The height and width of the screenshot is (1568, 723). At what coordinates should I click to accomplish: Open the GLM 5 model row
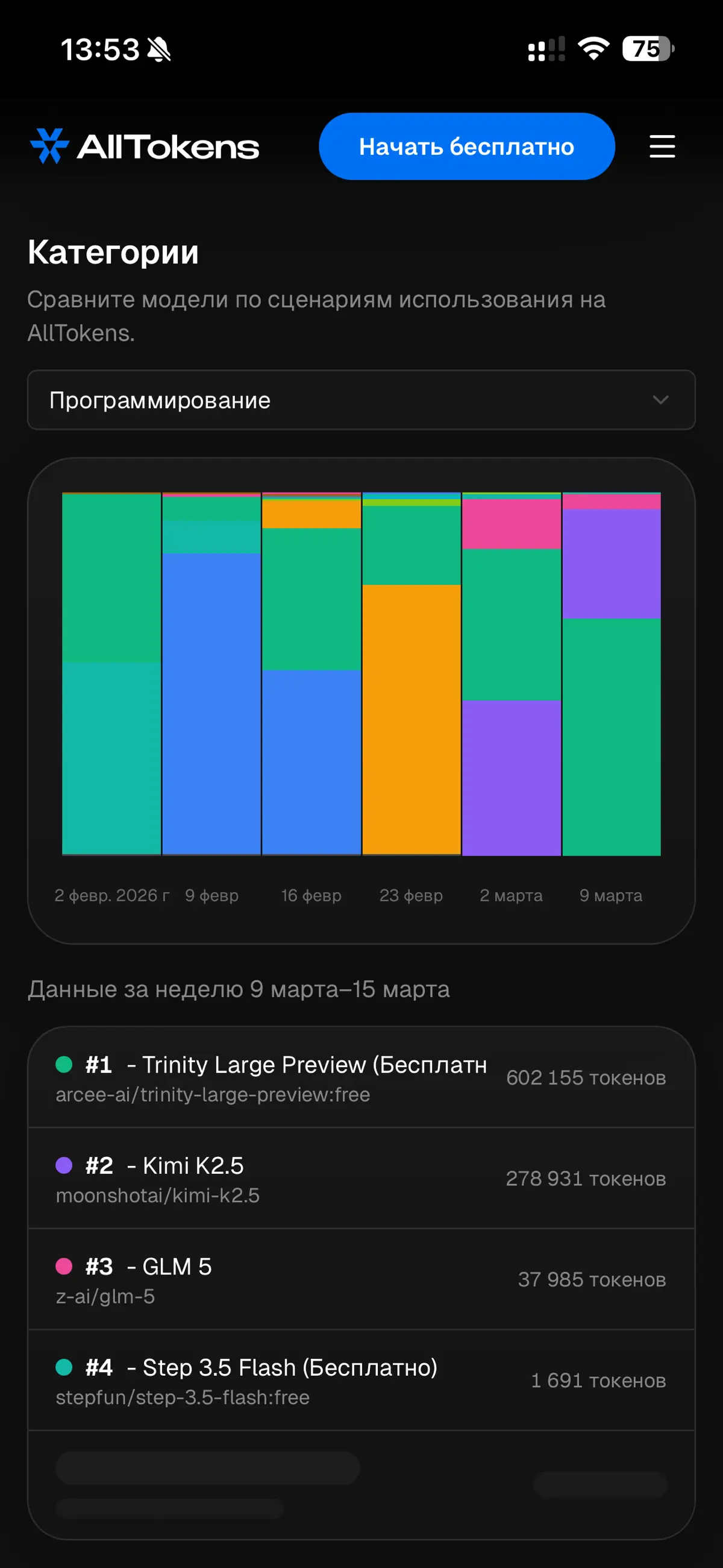point(361,1279)
